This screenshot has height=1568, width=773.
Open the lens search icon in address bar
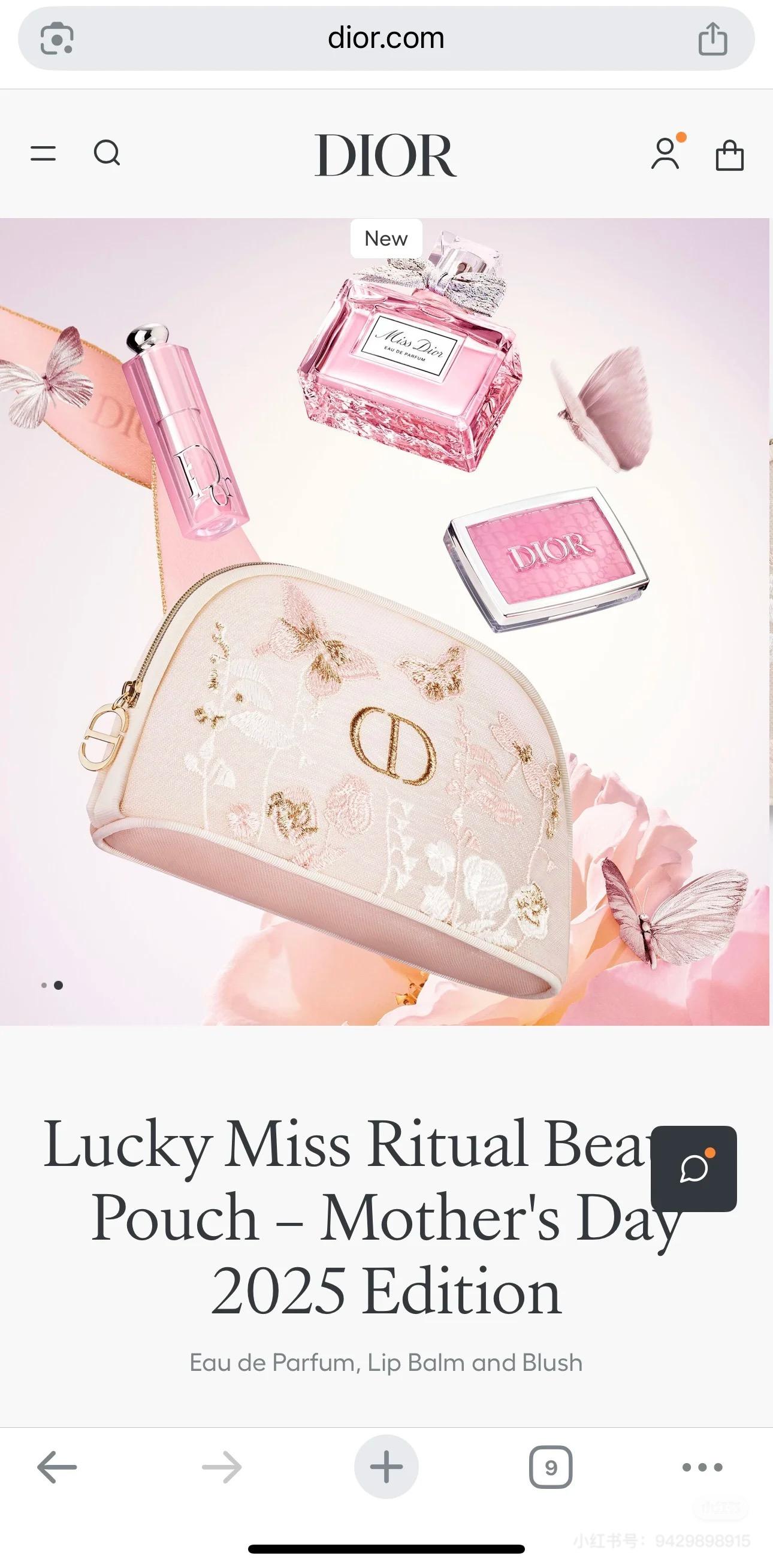(x=56, y=39)
